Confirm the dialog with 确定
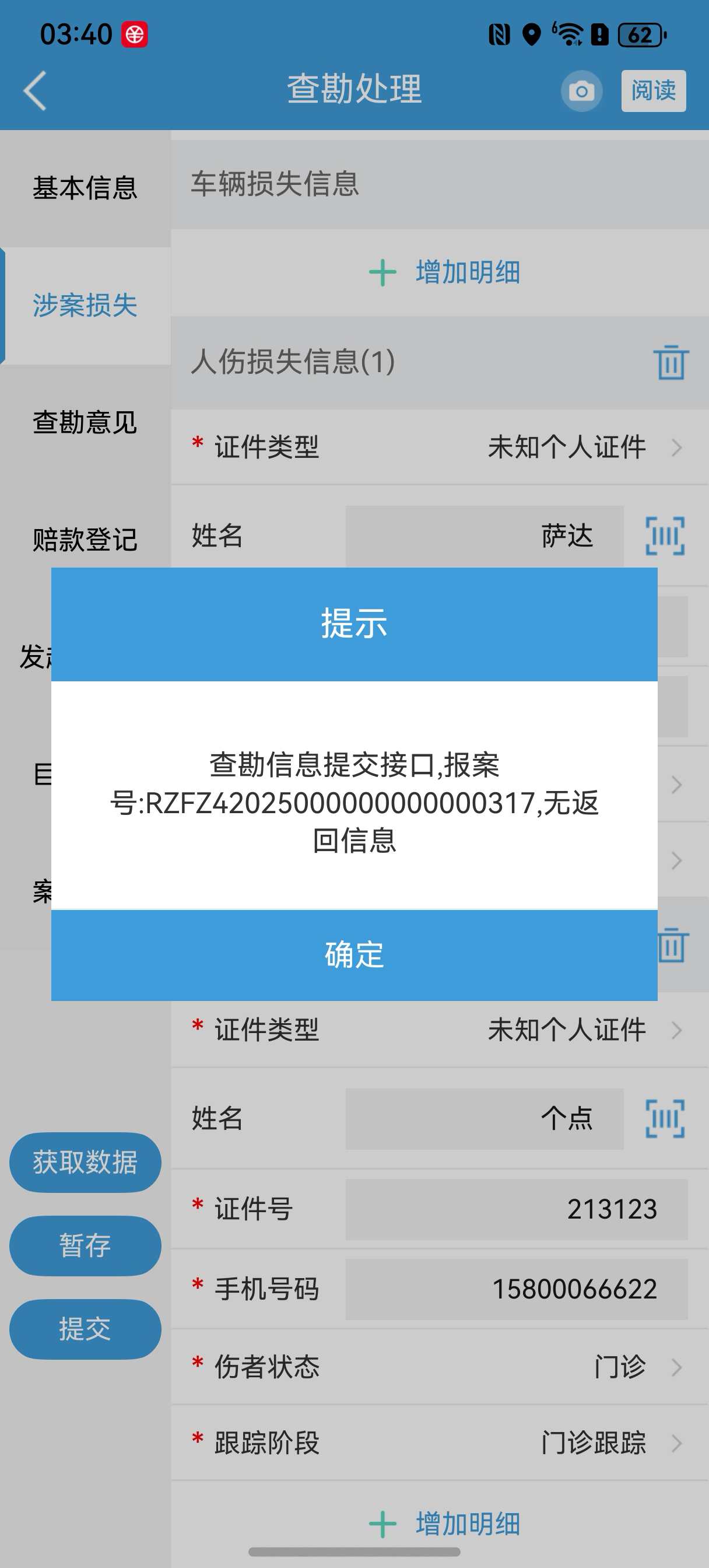Image resolution: width=709 pixels, height=1568 pixels. coord(354,955)
